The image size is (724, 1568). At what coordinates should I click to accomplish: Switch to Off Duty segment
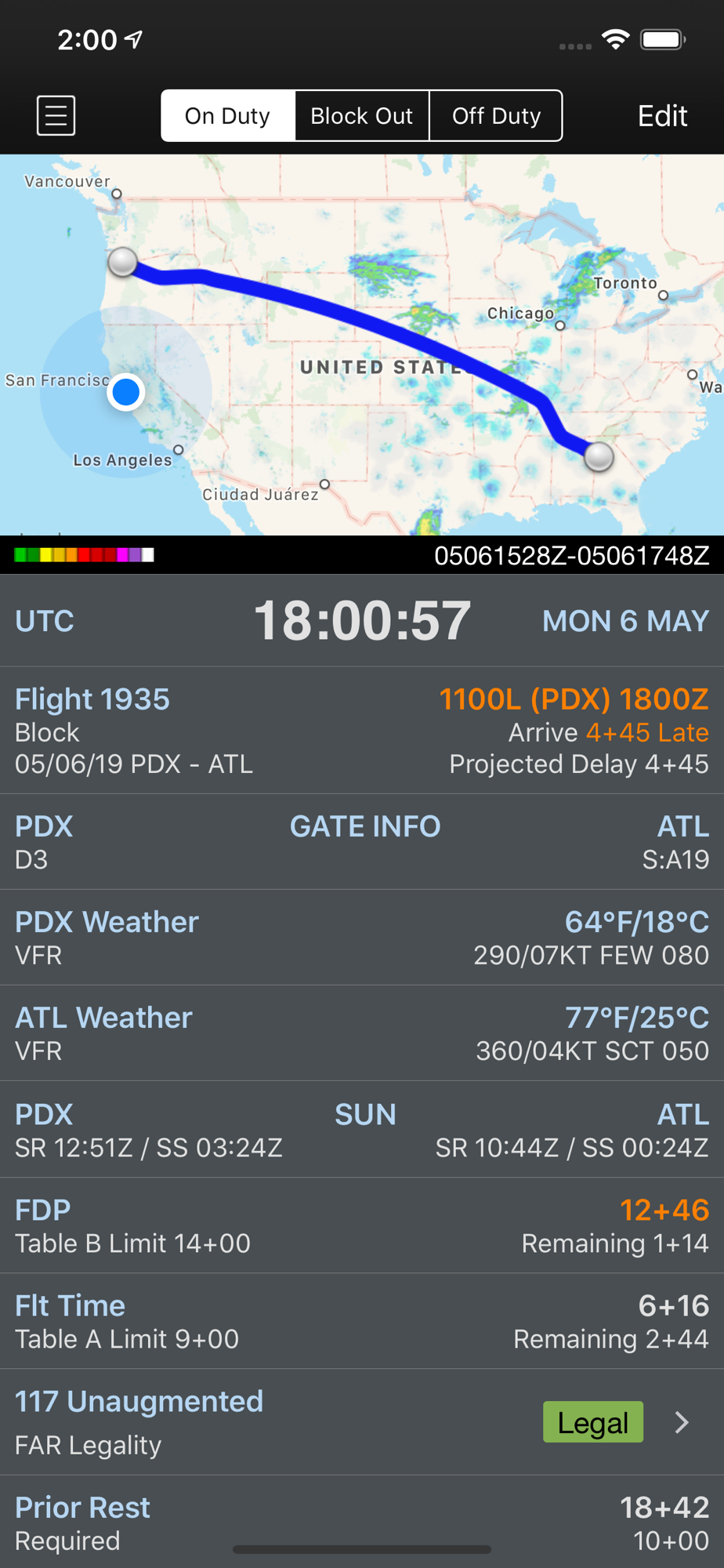[x=496, y=116]
